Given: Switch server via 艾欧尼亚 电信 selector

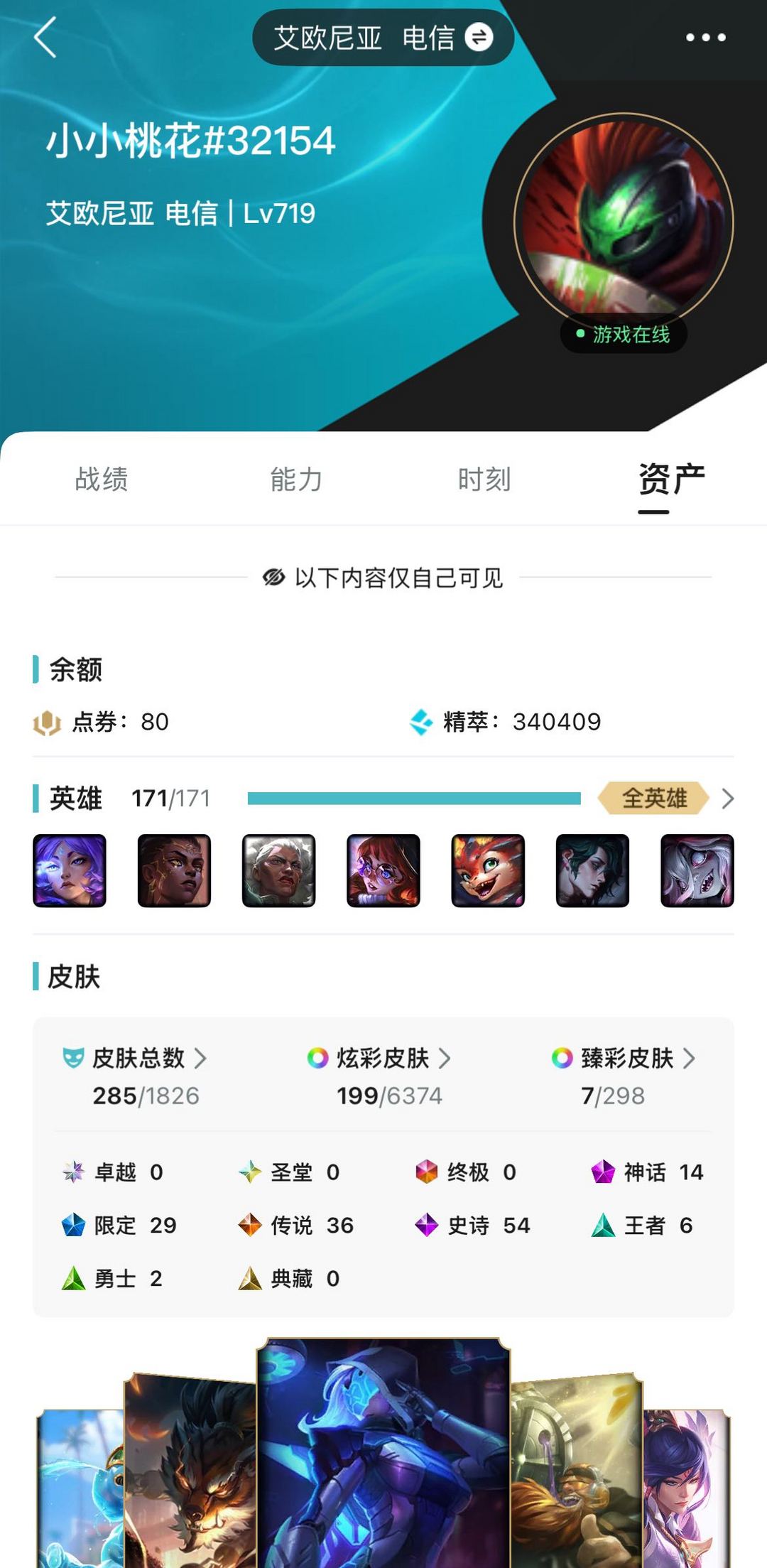Looking at the screenshot, I should click(383, 38).
